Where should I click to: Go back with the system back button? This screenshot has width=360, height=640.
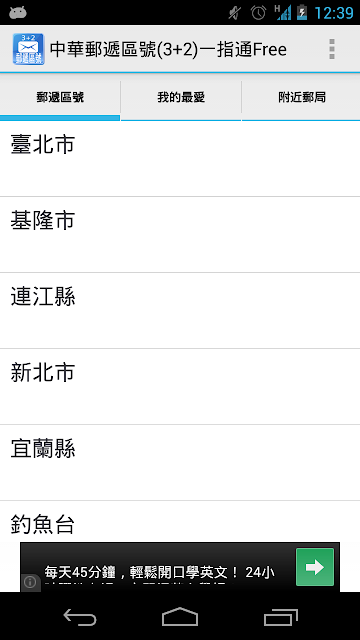point(80,617)
